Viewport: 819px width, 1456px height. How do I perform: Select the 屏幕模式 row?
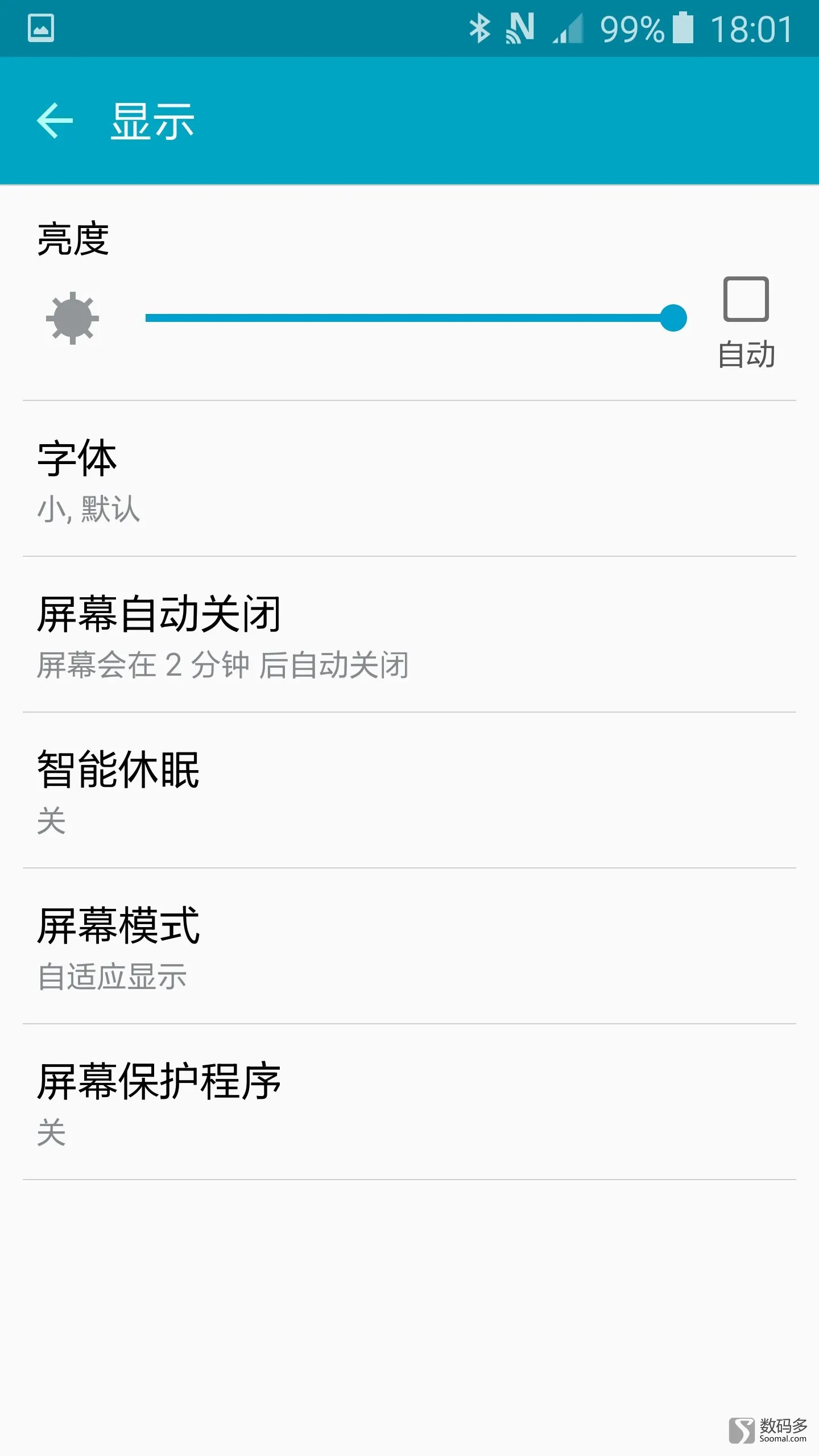tap(409, 946)
